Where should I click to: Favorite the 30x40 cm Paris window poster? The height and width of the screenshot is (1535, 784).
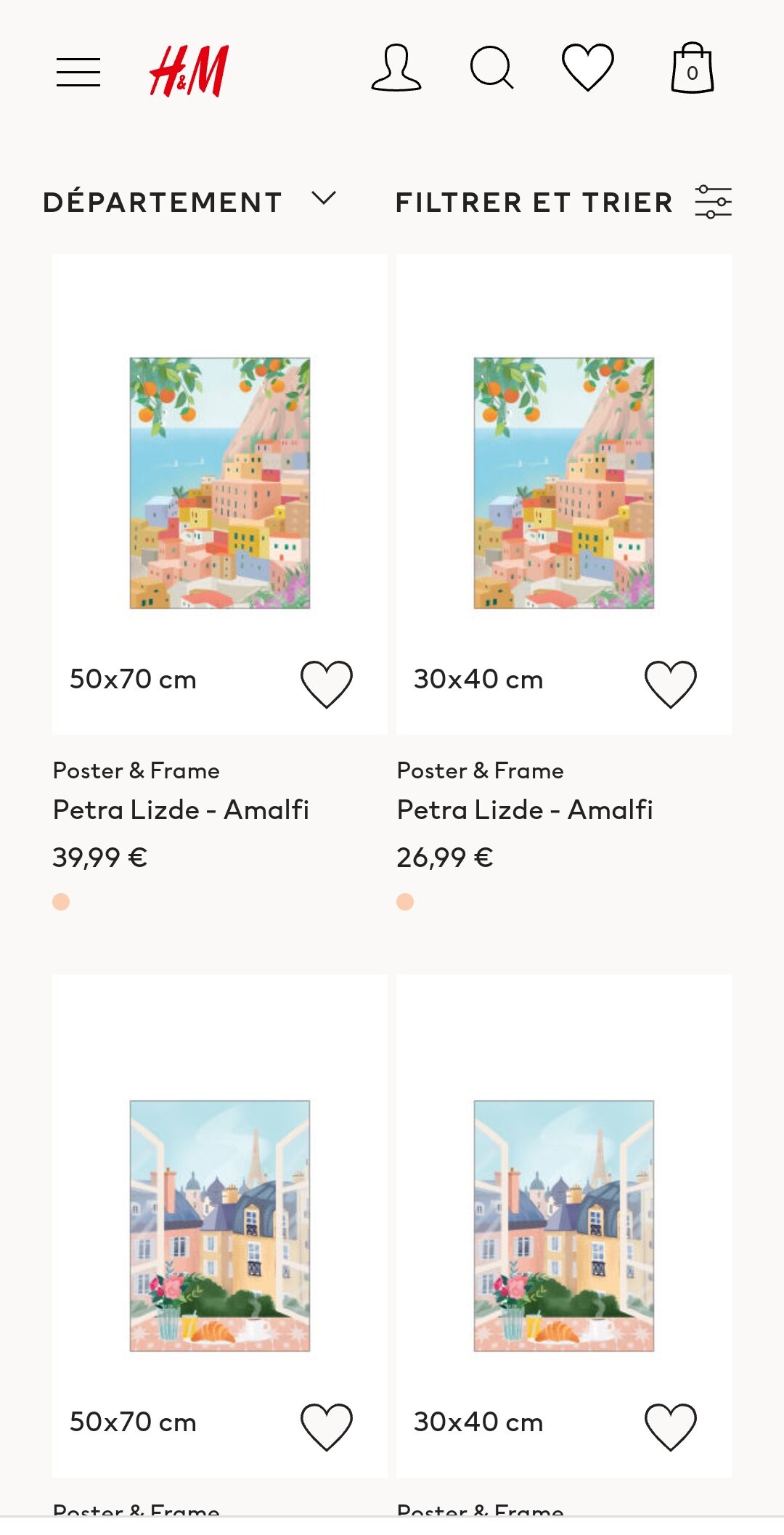(671, 1426)
